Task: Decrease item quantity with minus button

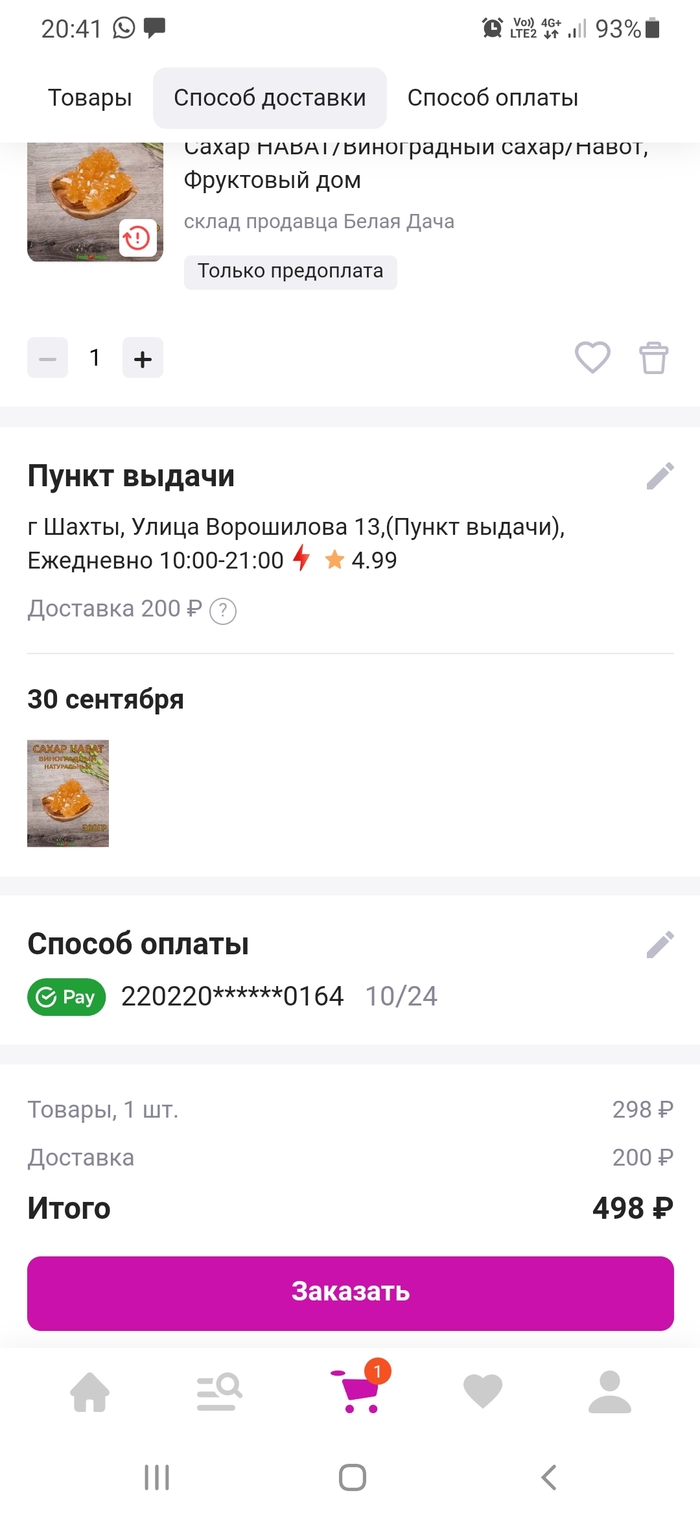Action: tap(47, 358)
